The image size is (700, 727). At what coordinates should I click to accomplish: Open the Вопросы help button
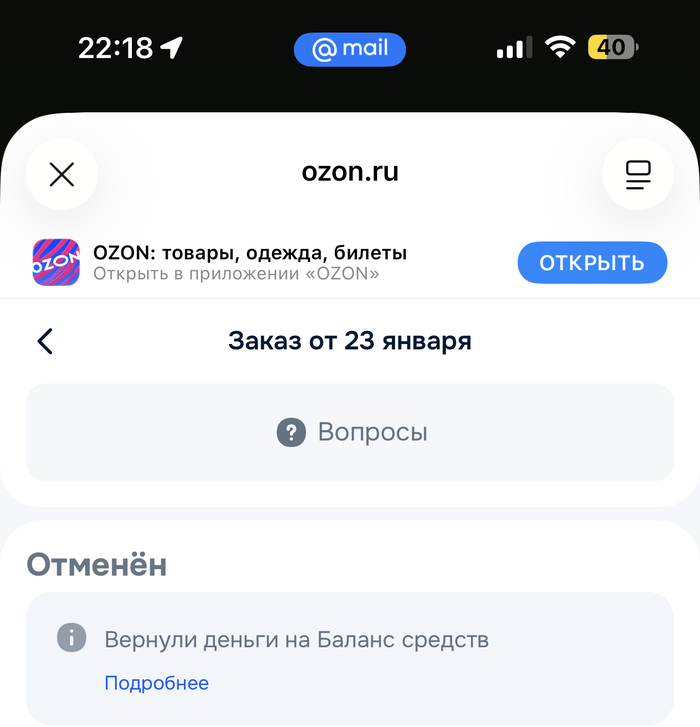(350, 432)
